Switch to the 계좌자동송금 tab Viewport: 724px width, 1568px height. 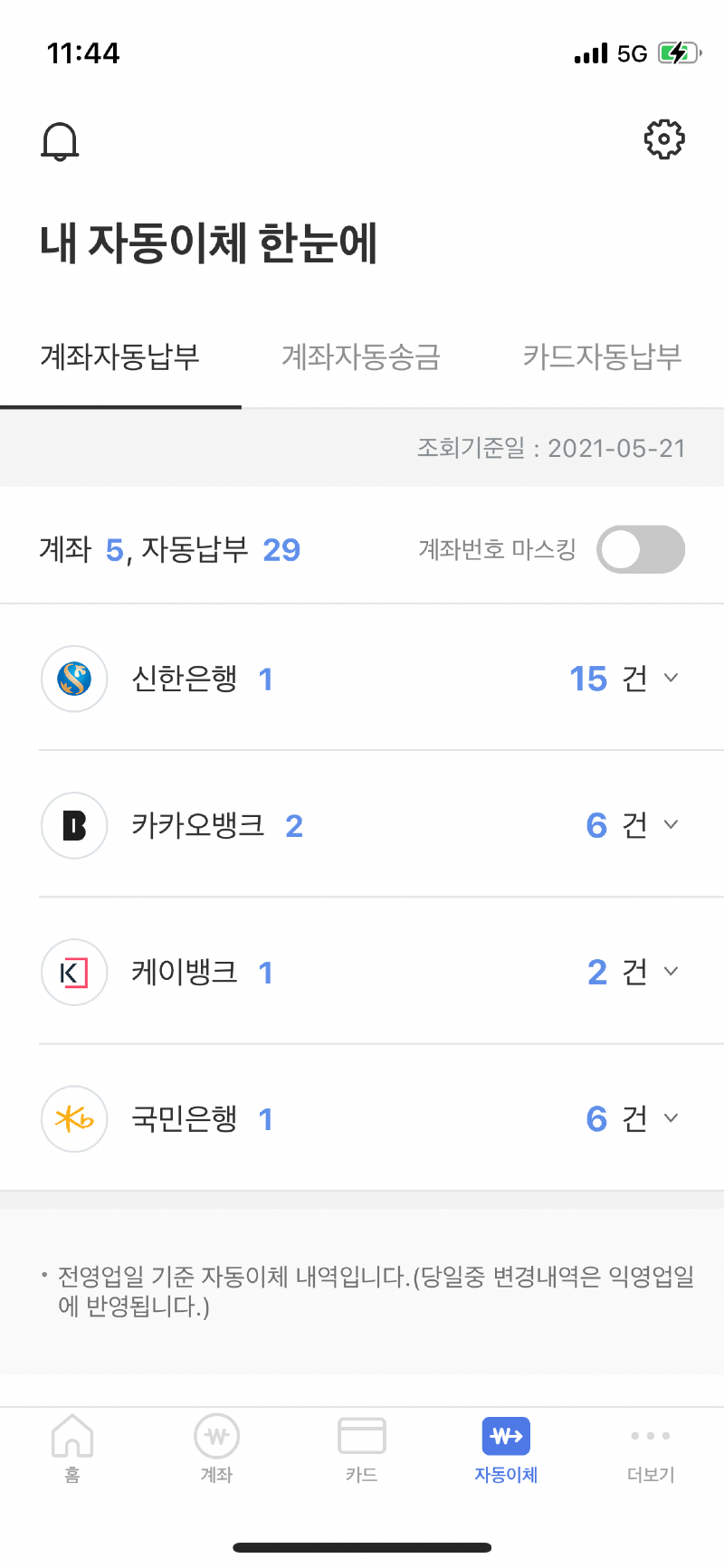pyautogui.click(x=361, y=357)
